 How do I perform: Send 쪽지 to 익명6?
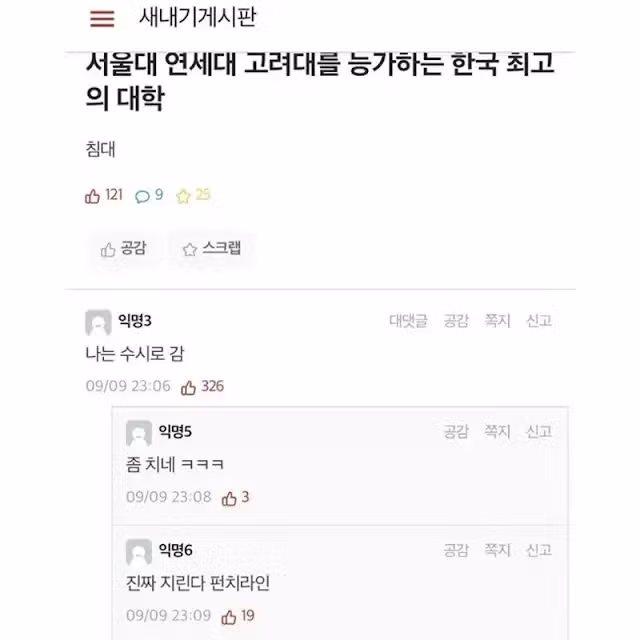[498, 550]
